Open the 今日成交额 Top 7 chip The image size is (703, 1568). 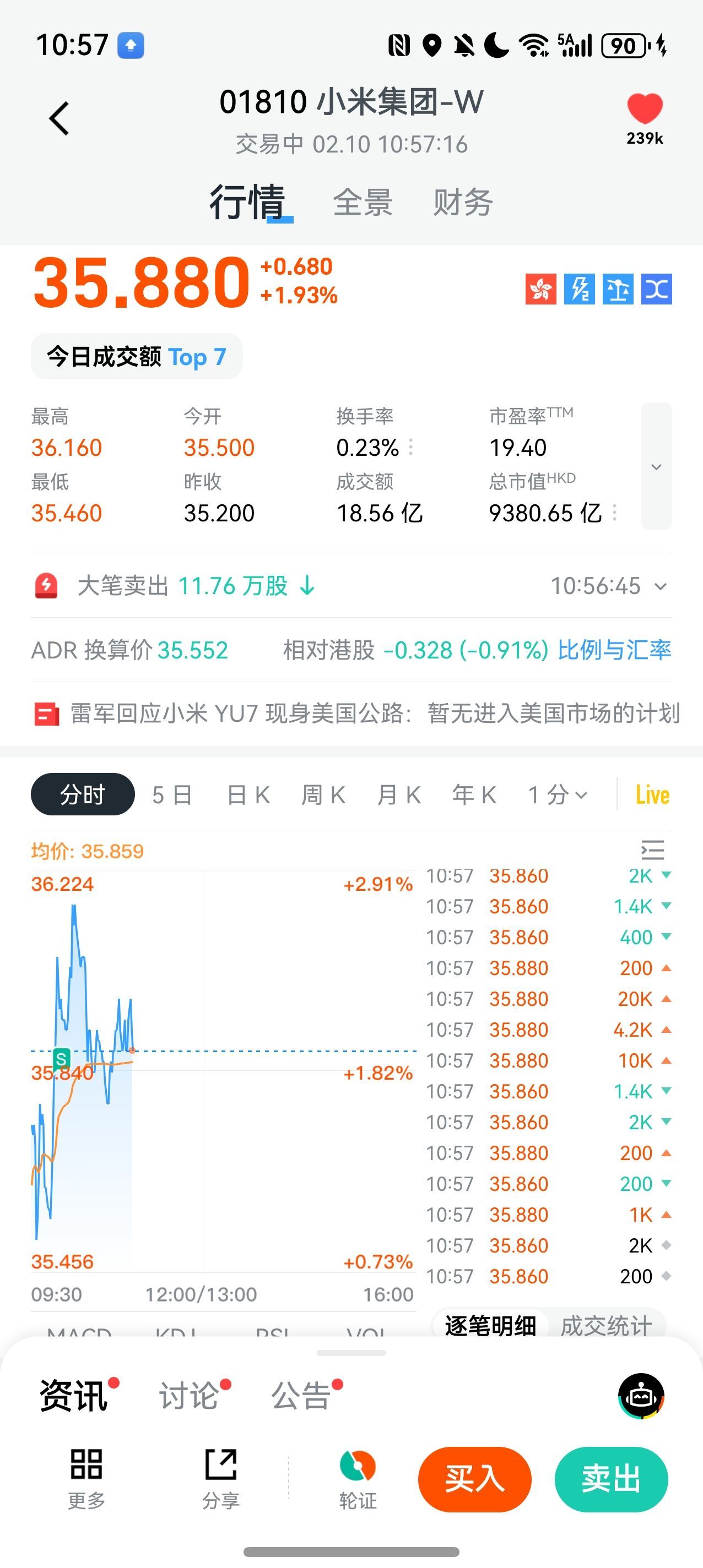(x=137, y=357)
